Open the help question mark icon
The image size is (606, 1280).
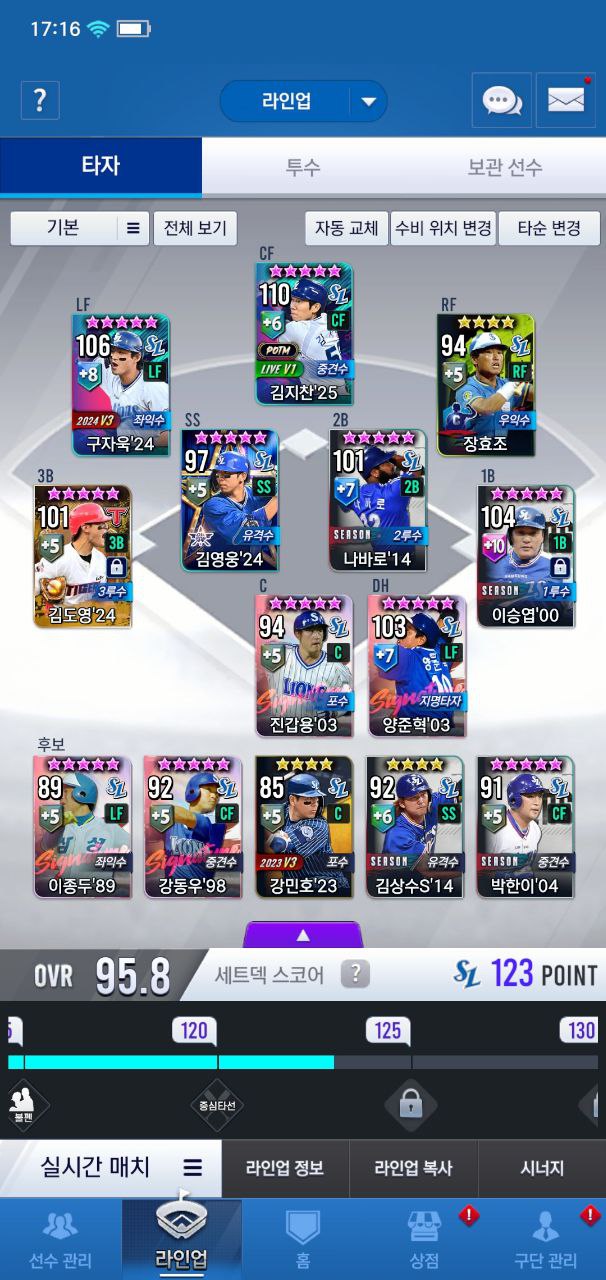pyautogui.click(x=40, y=100)
